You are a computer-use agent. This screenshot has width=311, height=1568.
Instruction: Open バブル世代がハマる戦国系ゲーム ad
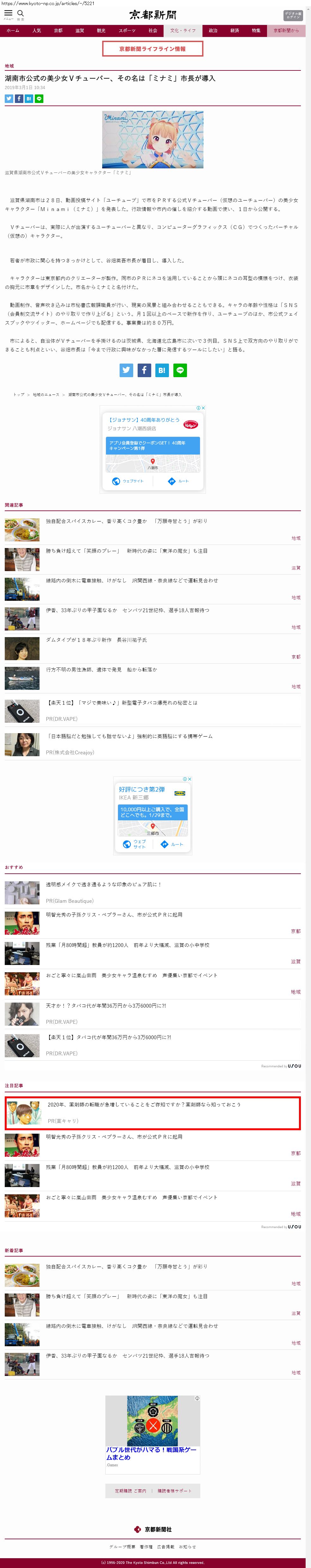152,1454
